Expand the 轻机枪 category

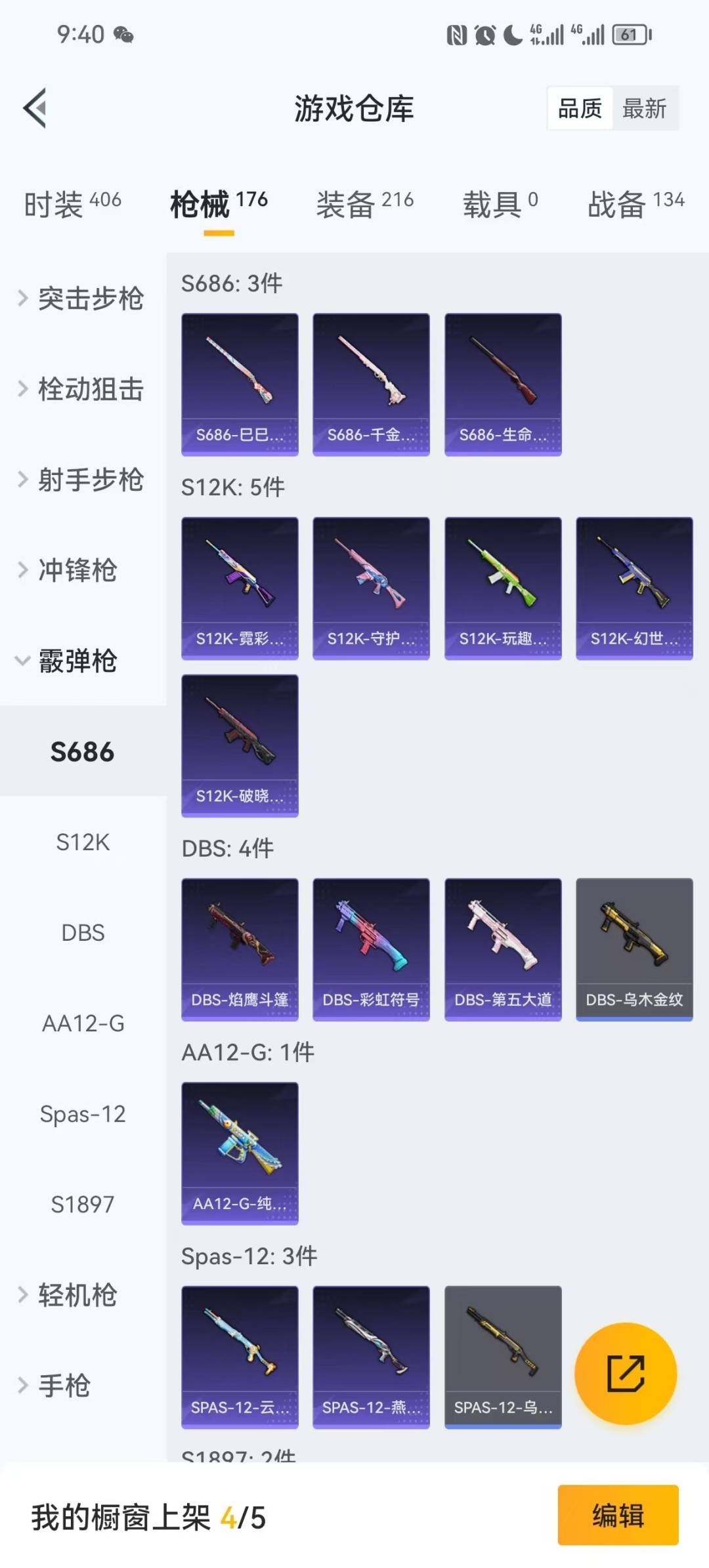coord(69,1294)
